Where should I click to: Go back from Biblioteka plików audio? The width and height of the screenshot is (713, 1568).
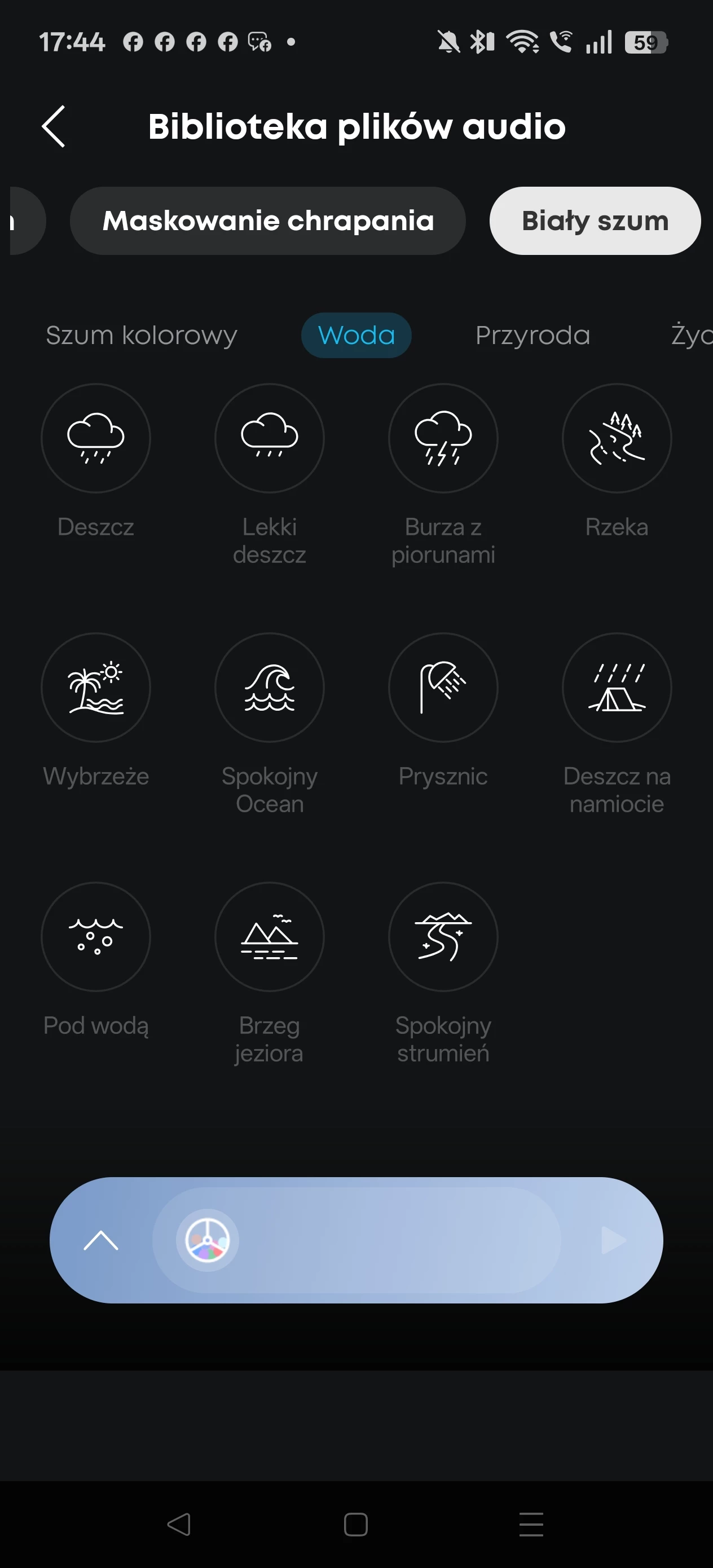(x=54, y=126)
